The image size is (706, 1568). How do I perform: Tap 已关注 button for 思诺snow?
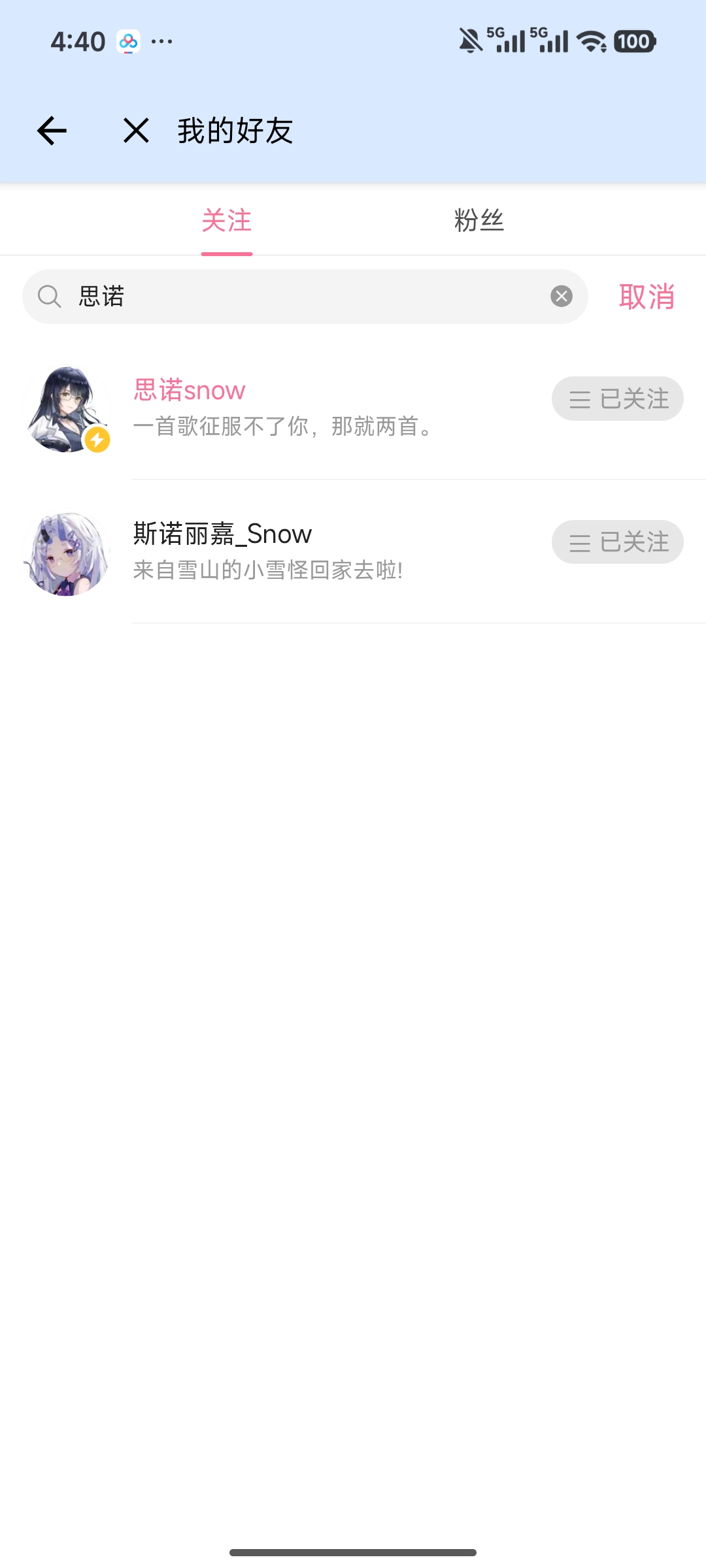[617, 399]
